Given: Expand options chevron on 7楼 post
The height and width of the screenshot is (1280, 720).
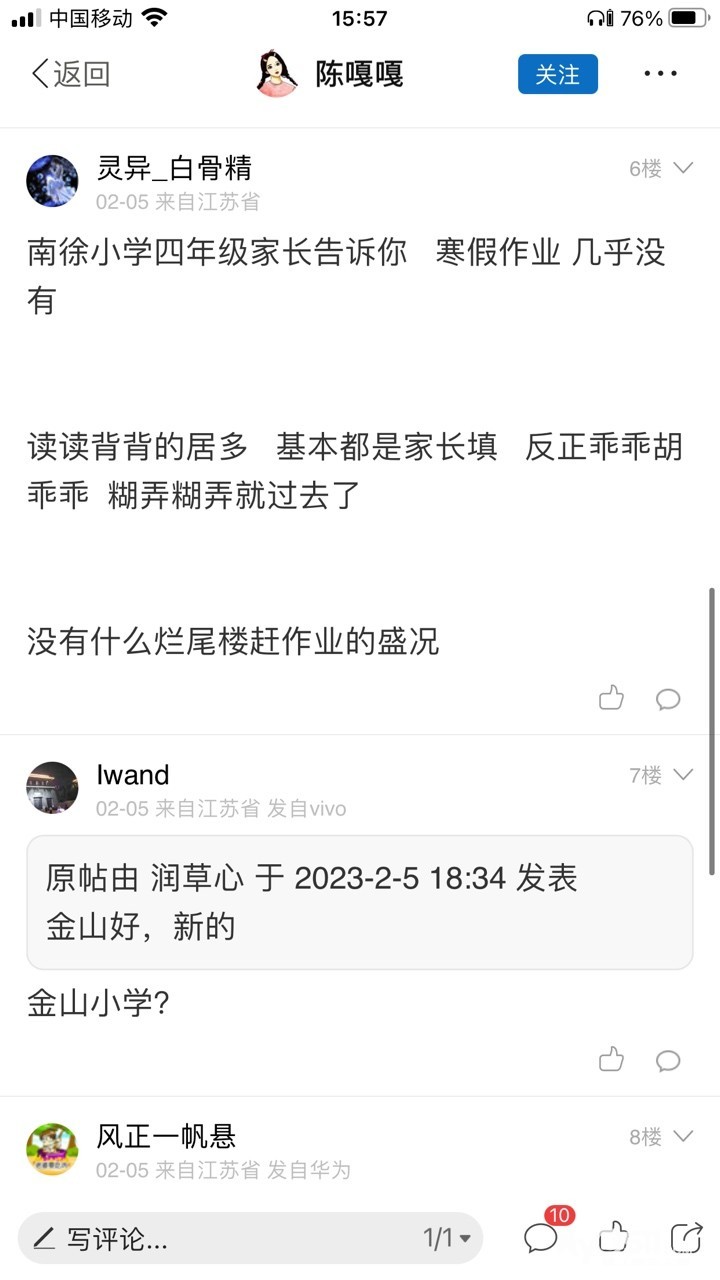Looking at the screenshot, I should (684, 775).
